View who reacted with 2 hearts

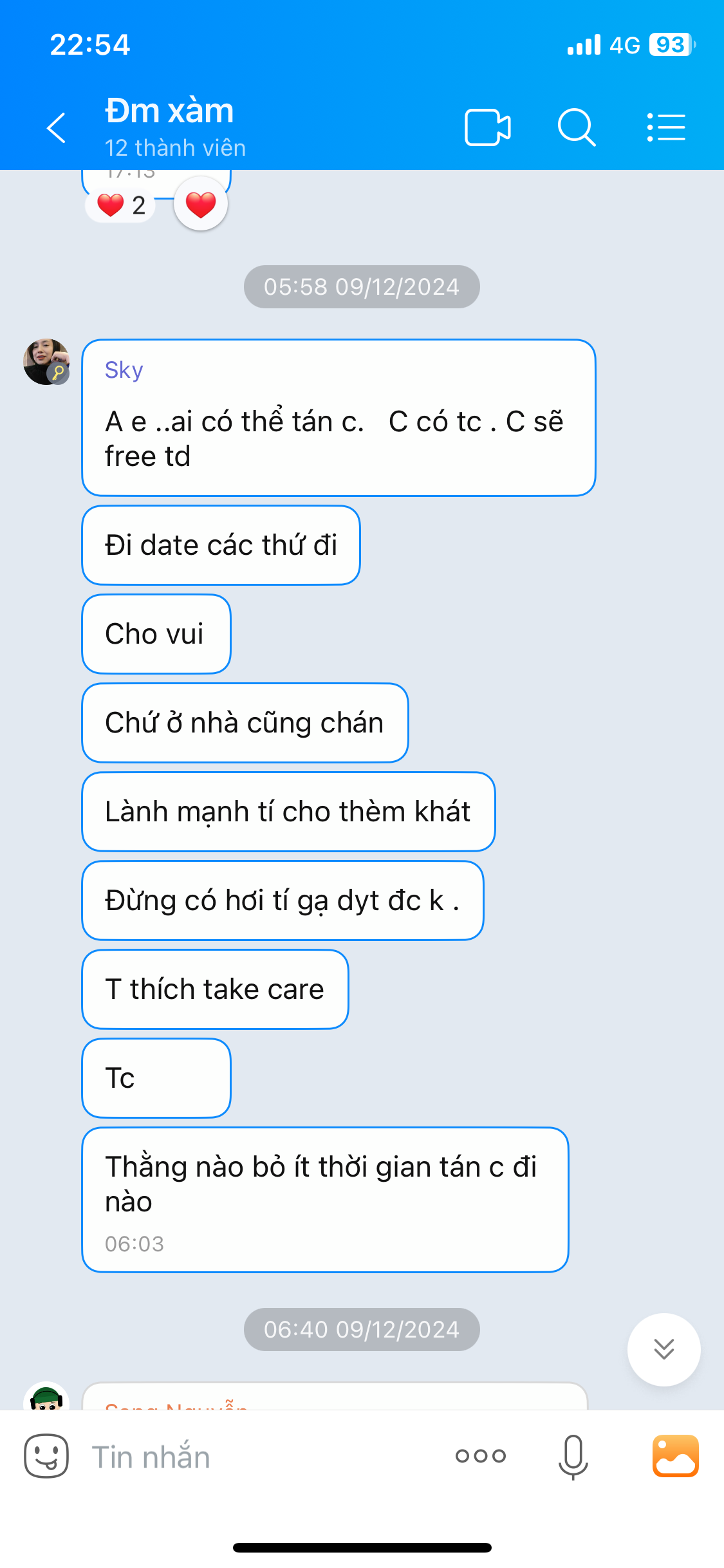(121, 206)
